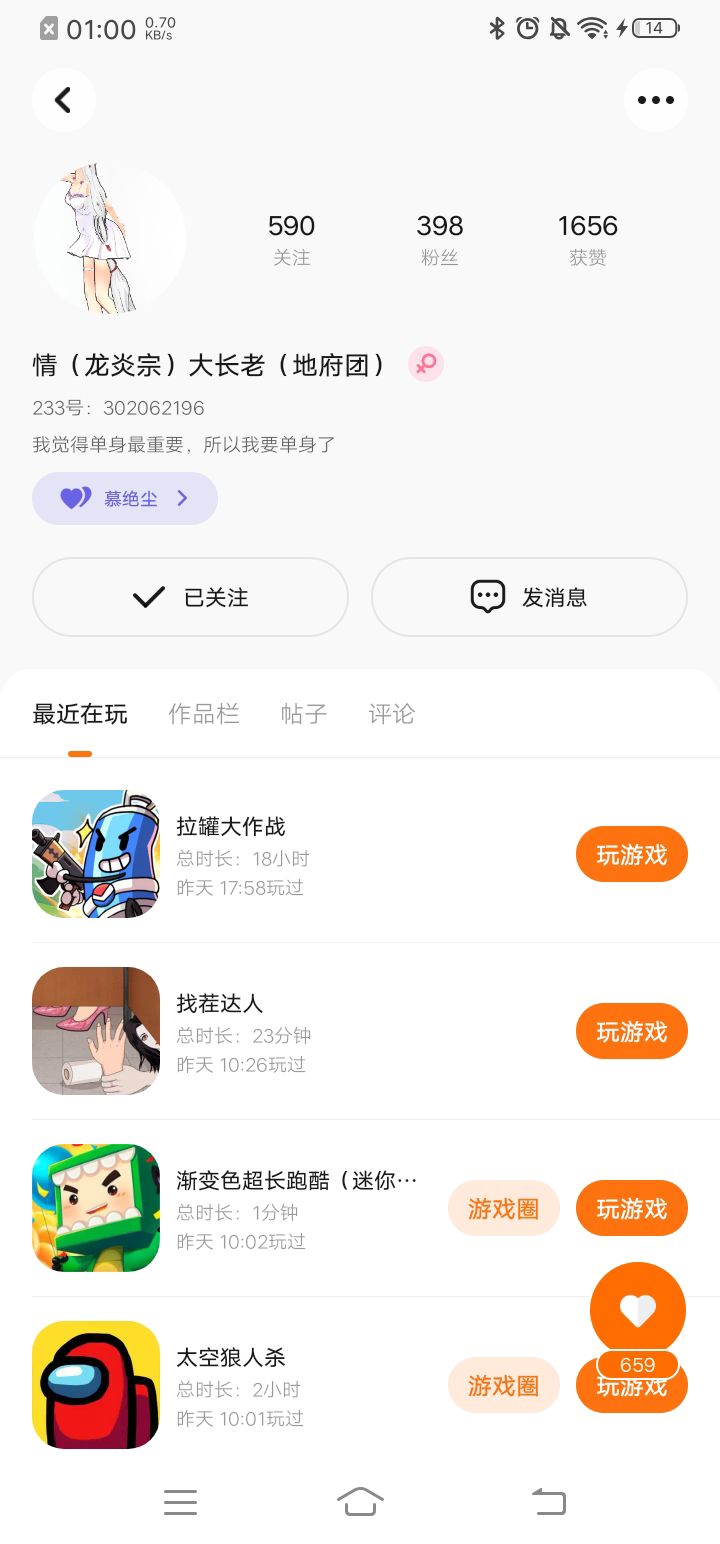The height and width of the screenshot is (1544, 720).
Task: Send a message via 发消息
Action: (529, 597)
